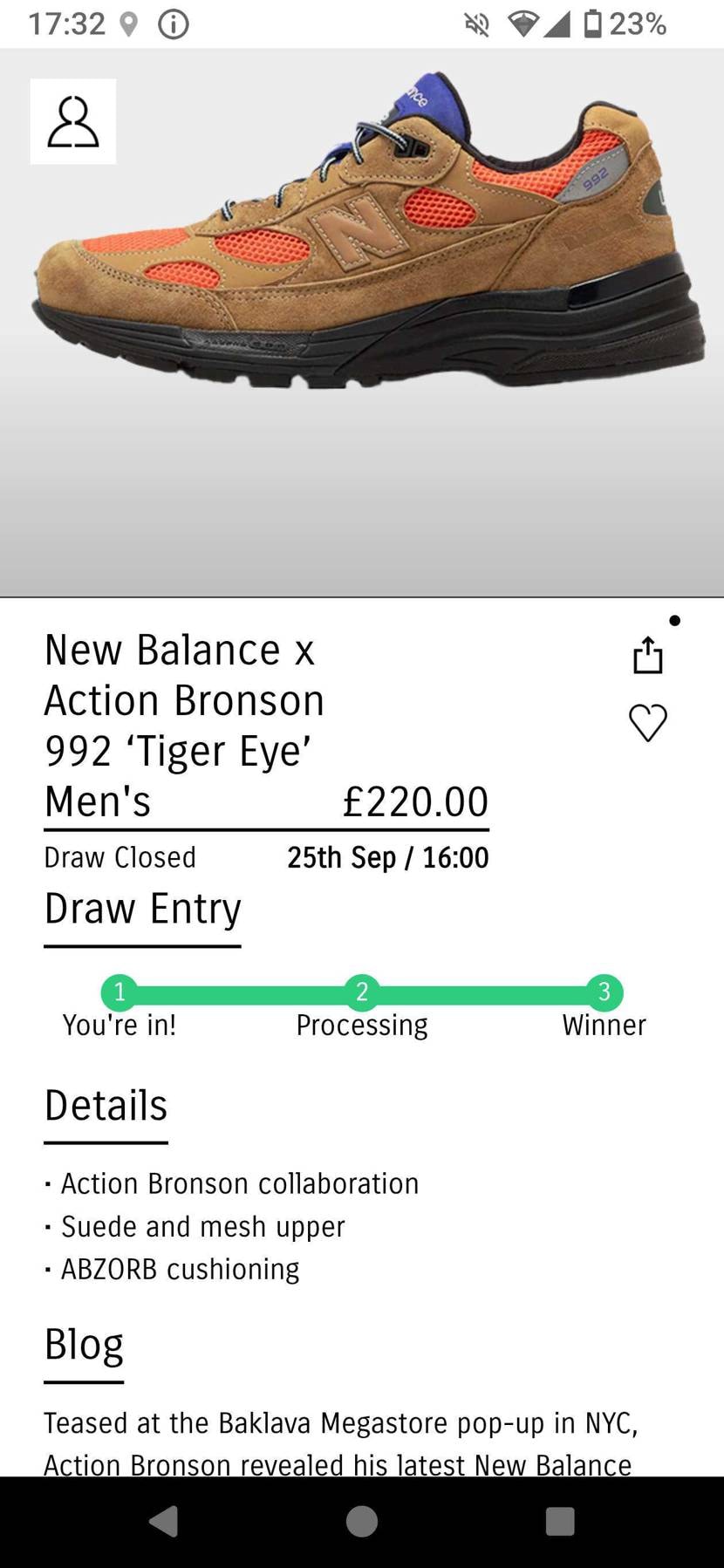Return to the home screen
The width and height of the screenshot is (724, 1568).
(362, 1521)
